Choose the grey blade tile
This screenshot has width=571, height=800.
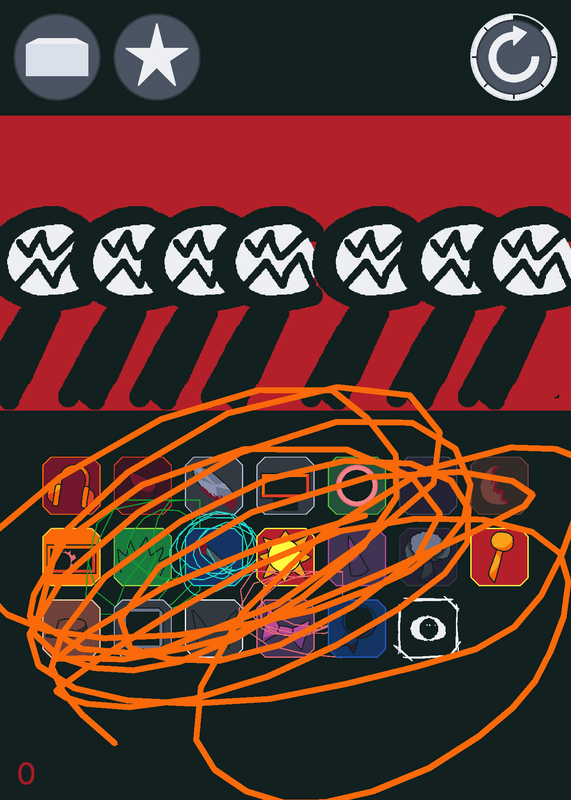tap(214, 486)
